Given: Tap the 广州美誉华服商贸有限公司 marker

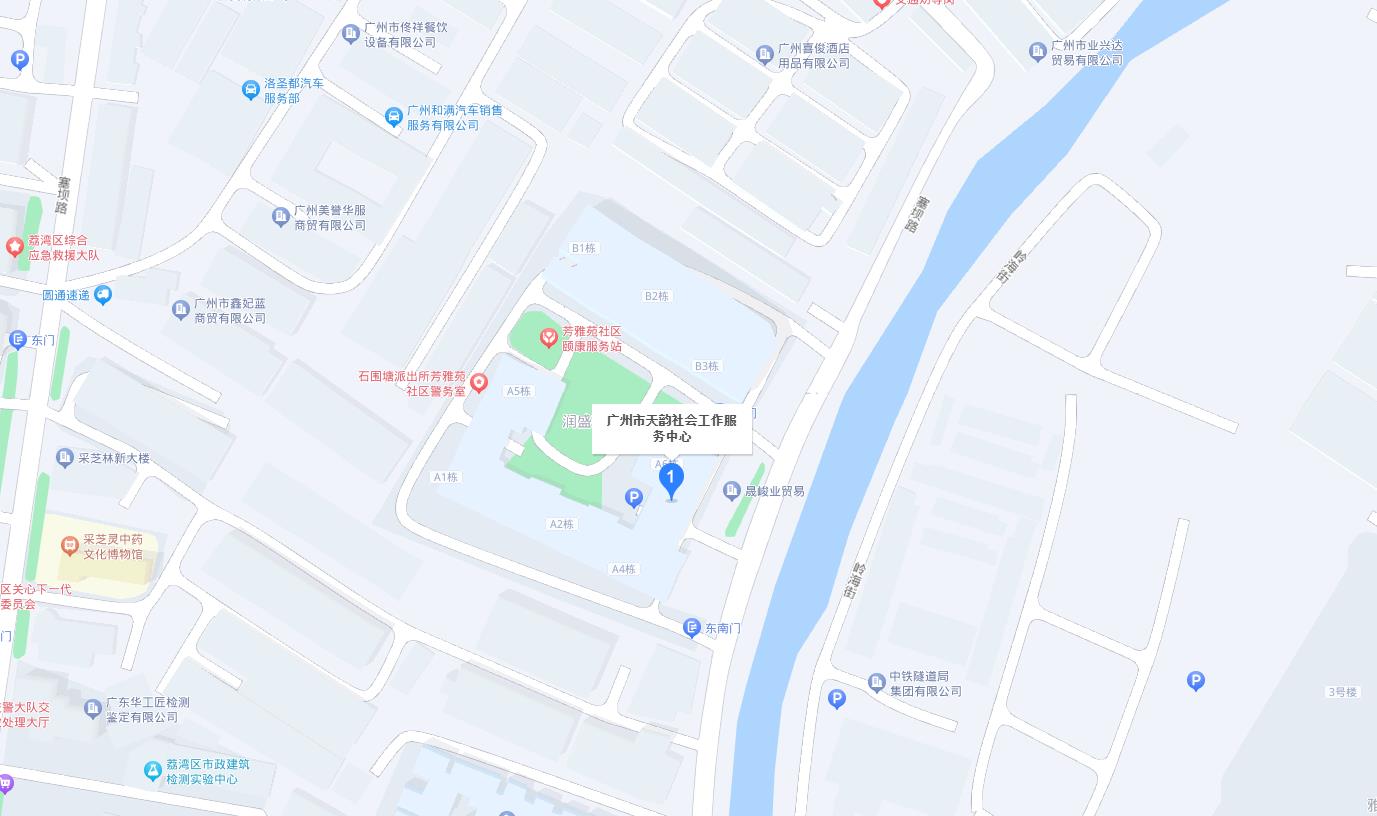Looking at the screenshot, I should click(x=281, y=217).
